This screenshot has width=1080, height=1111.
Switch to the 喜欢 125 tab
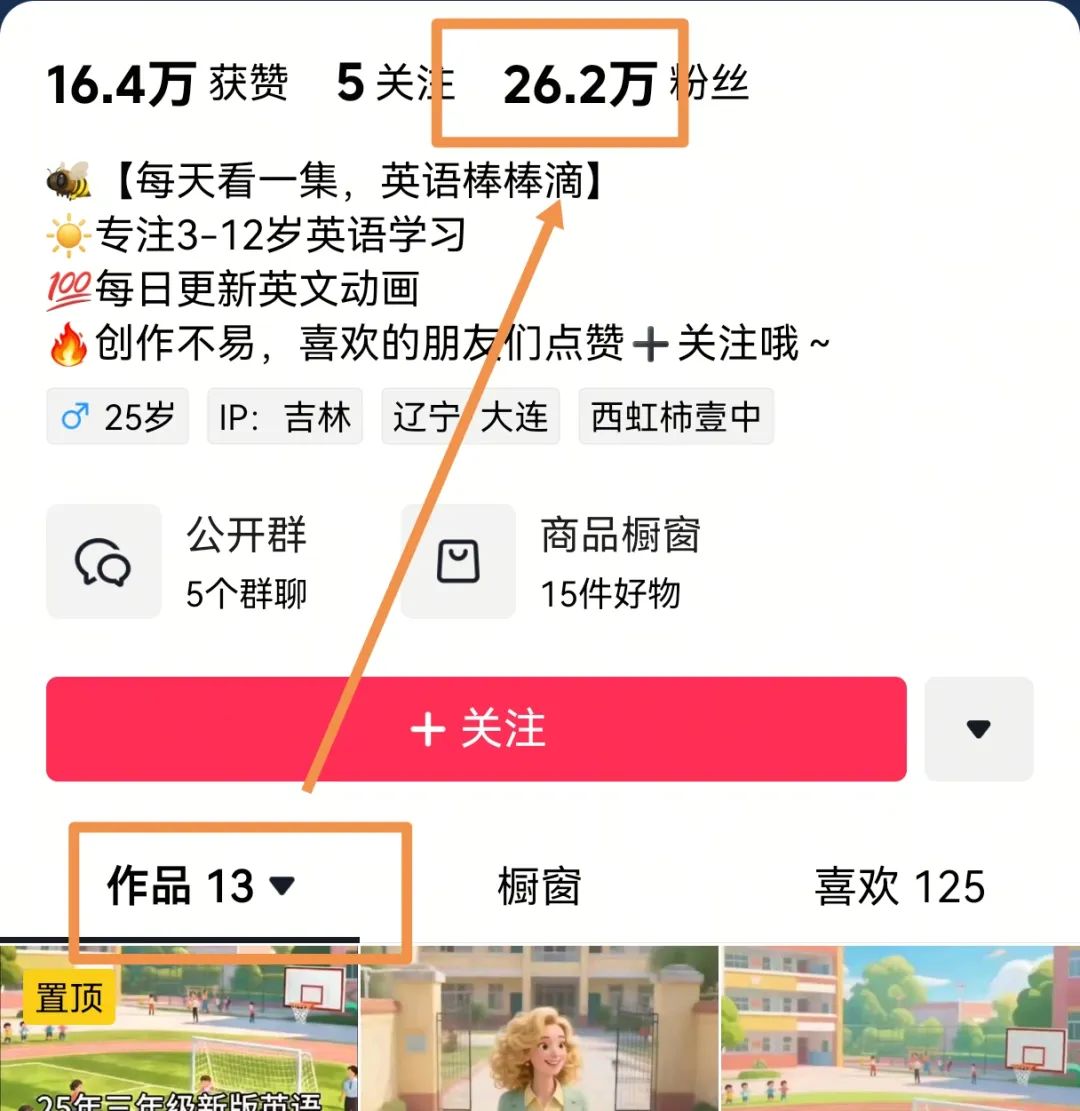coord(899,887)
